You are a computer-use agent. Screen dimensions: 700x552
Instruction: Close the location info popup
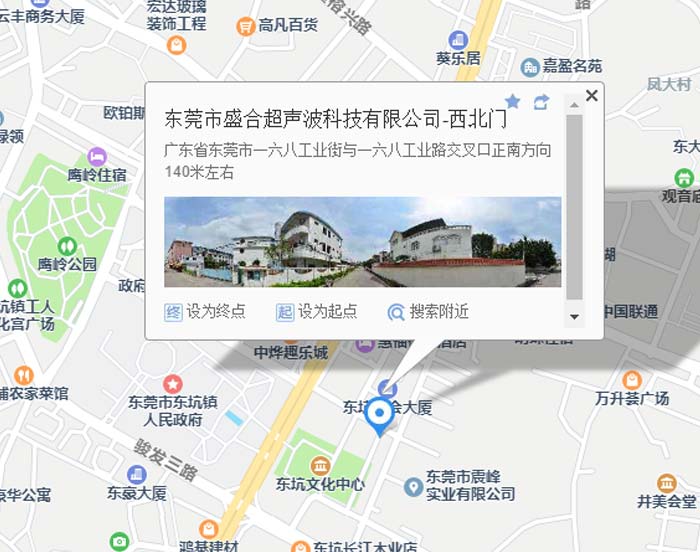click(x=592, y=95)
